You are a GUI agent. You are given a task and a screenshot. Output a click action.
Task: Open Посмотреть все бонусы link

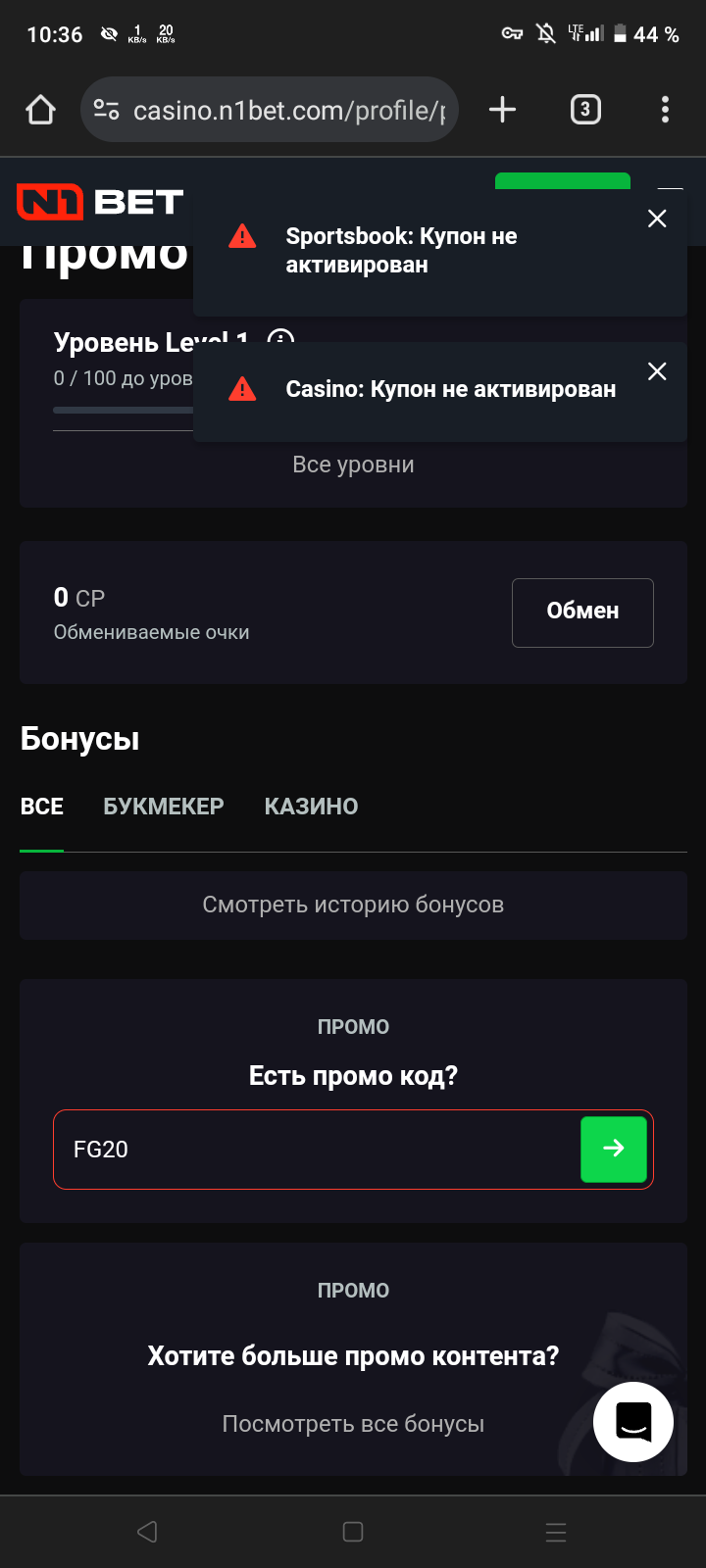pos(353,1424)
